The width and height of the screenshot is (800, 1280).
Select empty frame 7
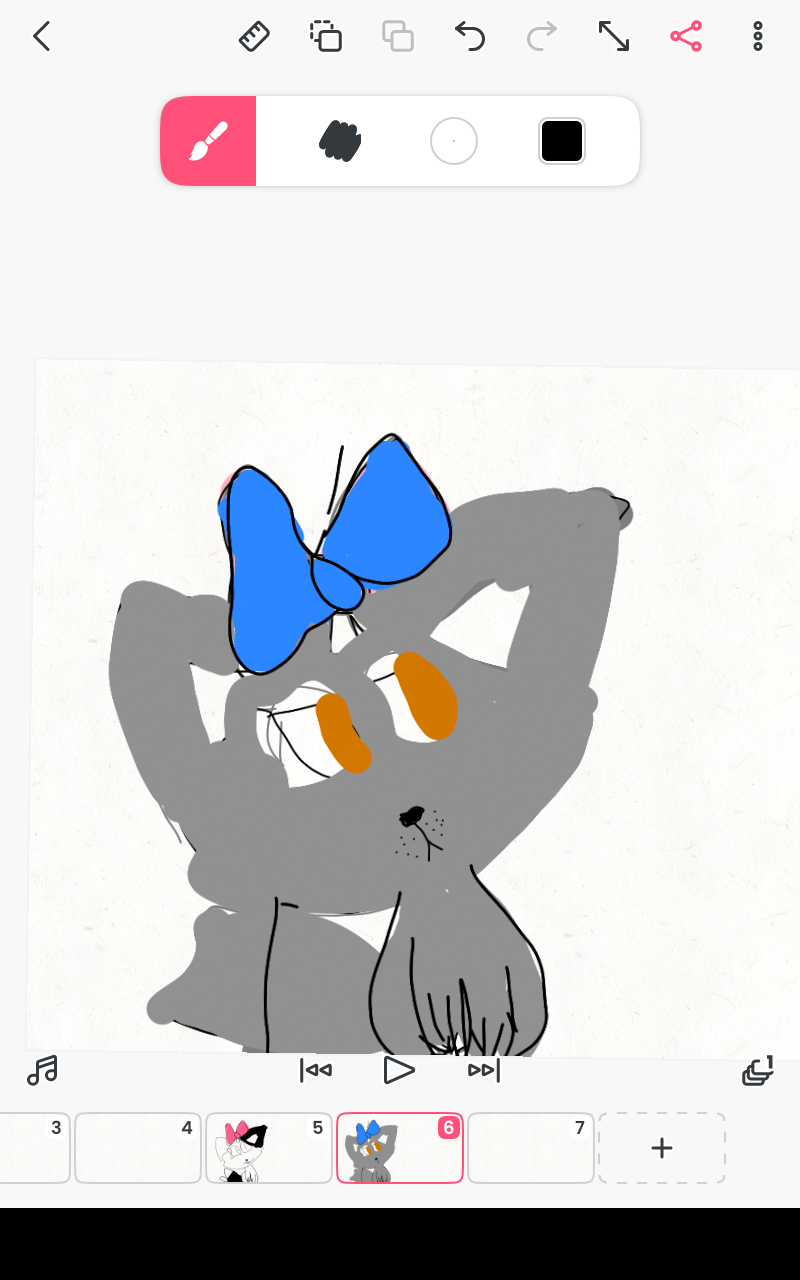pyautogui.click(x=530, y=1148)
